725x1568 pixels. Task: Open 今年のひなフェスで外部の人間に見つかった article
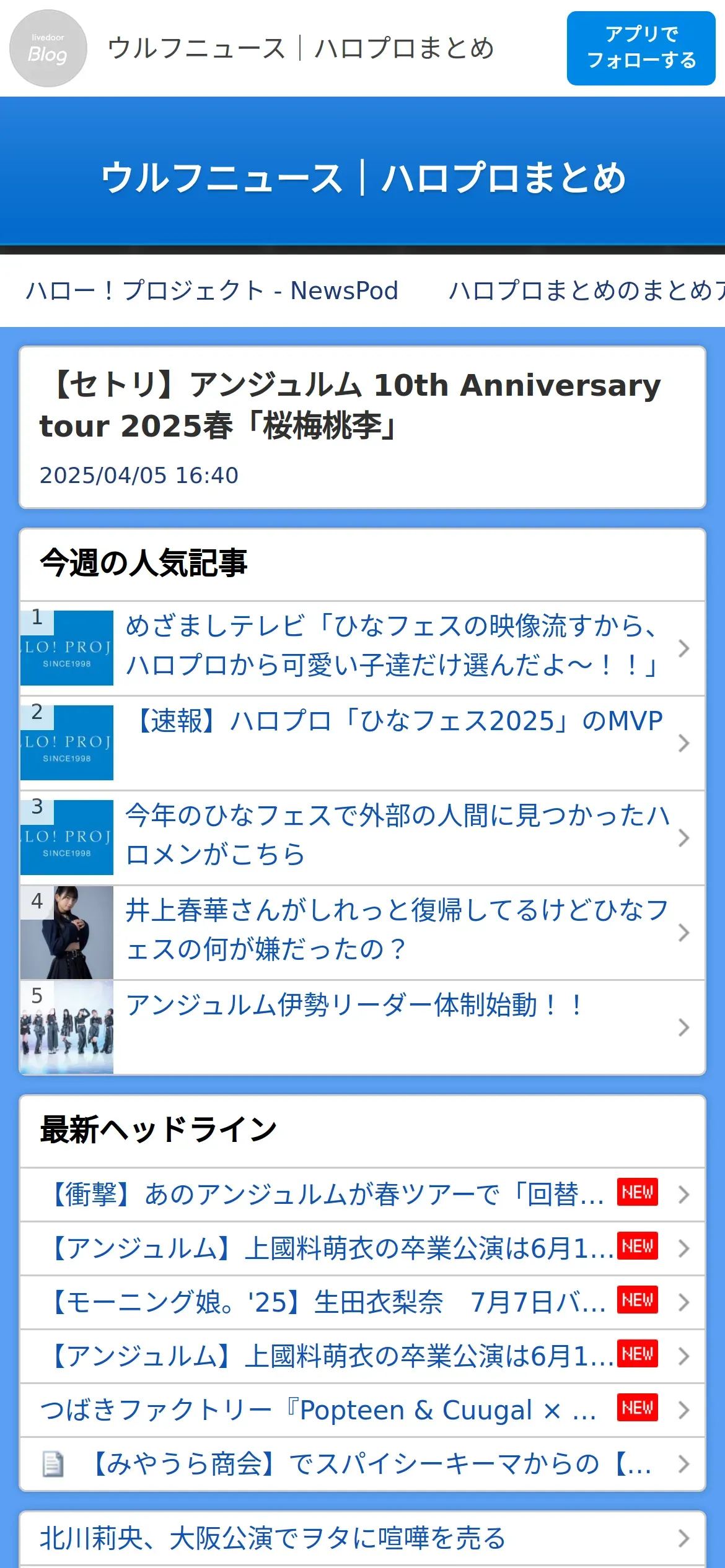[x=362, y=837]
